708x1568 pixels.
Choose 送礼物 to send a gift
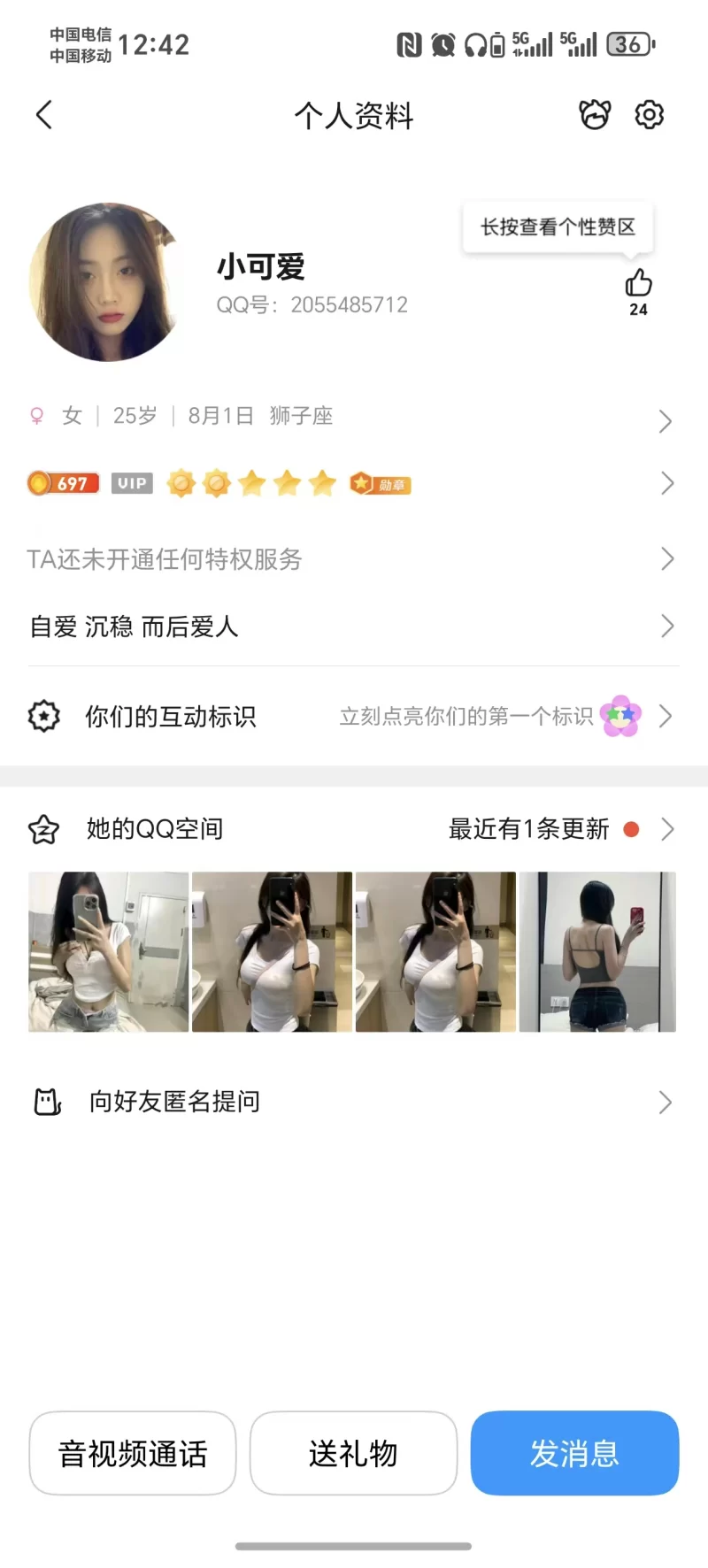tap(353, 1453)
